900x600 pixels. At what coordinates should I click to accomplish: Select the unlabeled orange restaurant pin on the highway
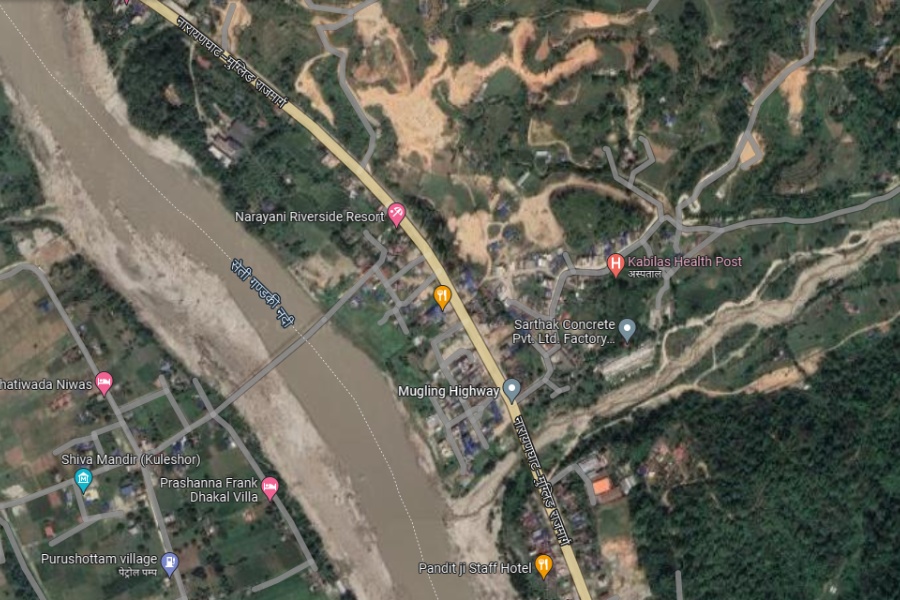(x=442, y=295)
